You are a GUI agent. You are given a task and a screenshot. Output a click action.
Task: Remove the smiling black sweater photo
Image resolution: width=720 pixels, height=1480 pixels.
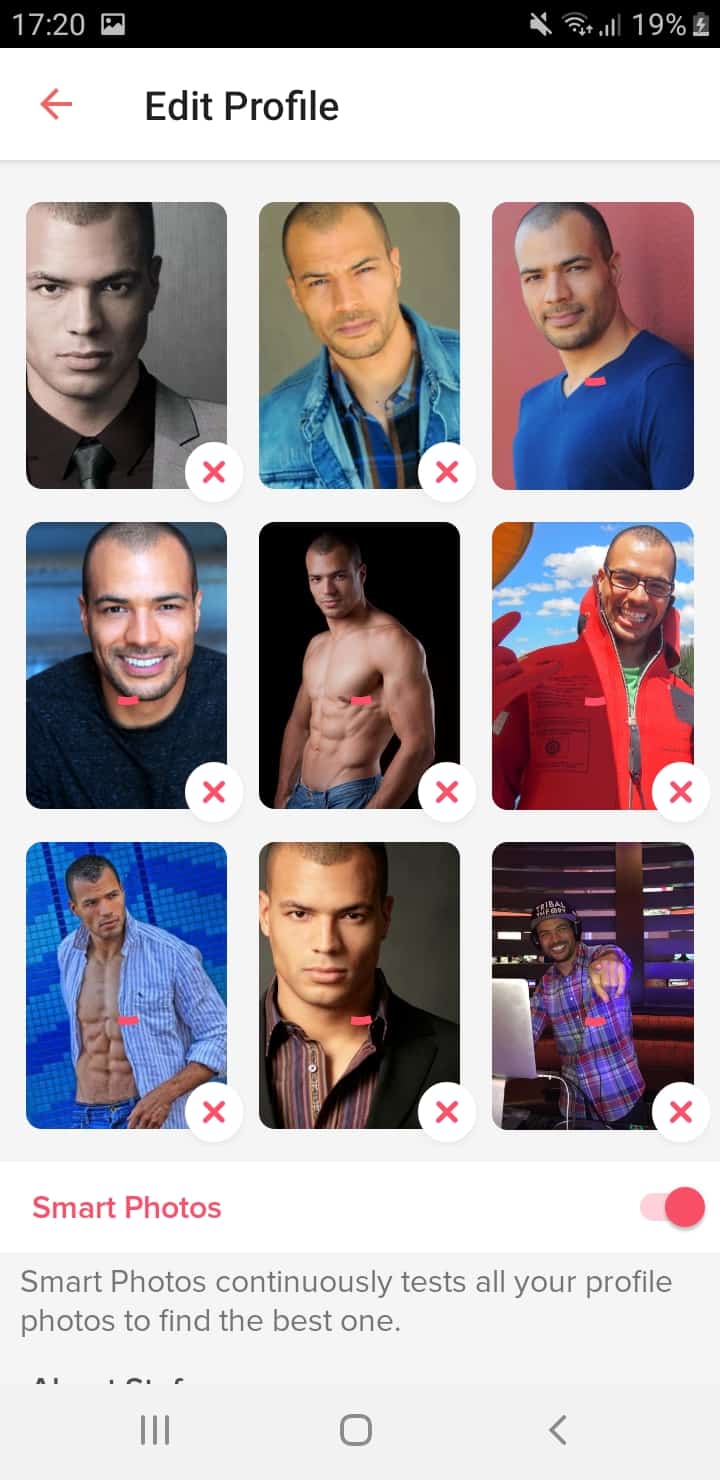pyautogui.click(x=214, y=792)
